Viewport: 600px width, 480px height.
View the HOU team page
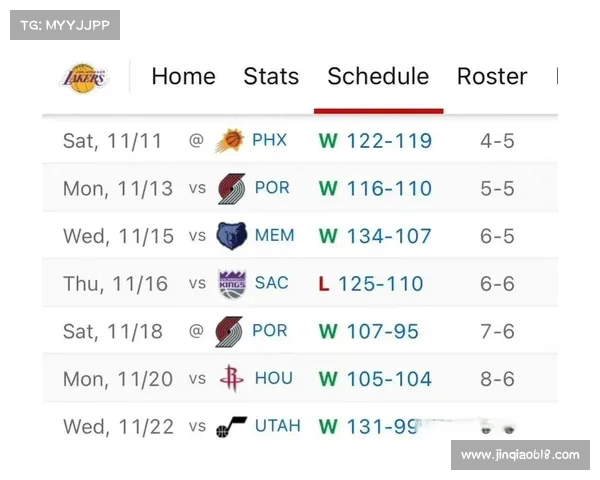(273, 378)
